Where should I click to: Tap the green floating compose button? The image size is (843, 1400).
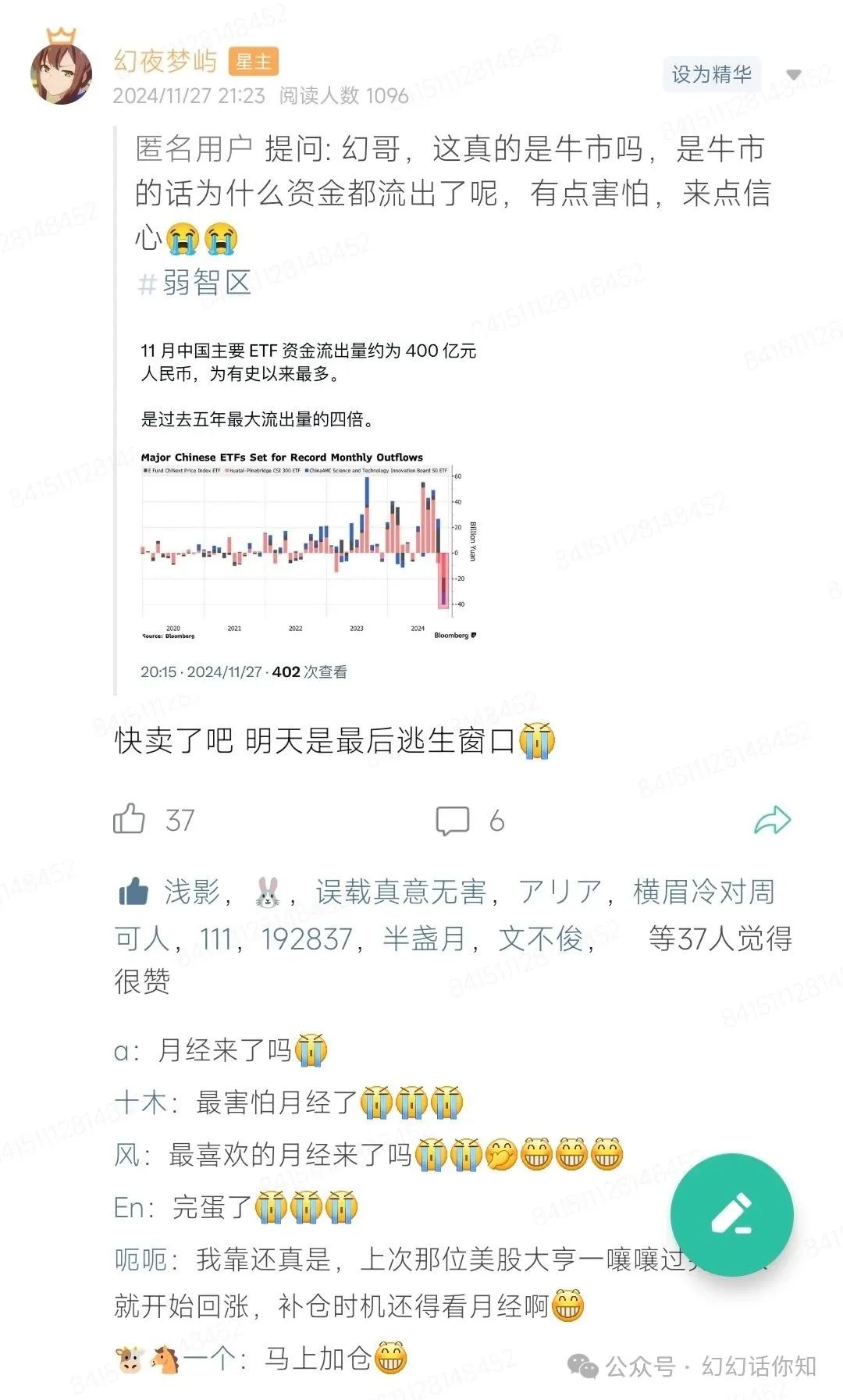click(731, 1214)
